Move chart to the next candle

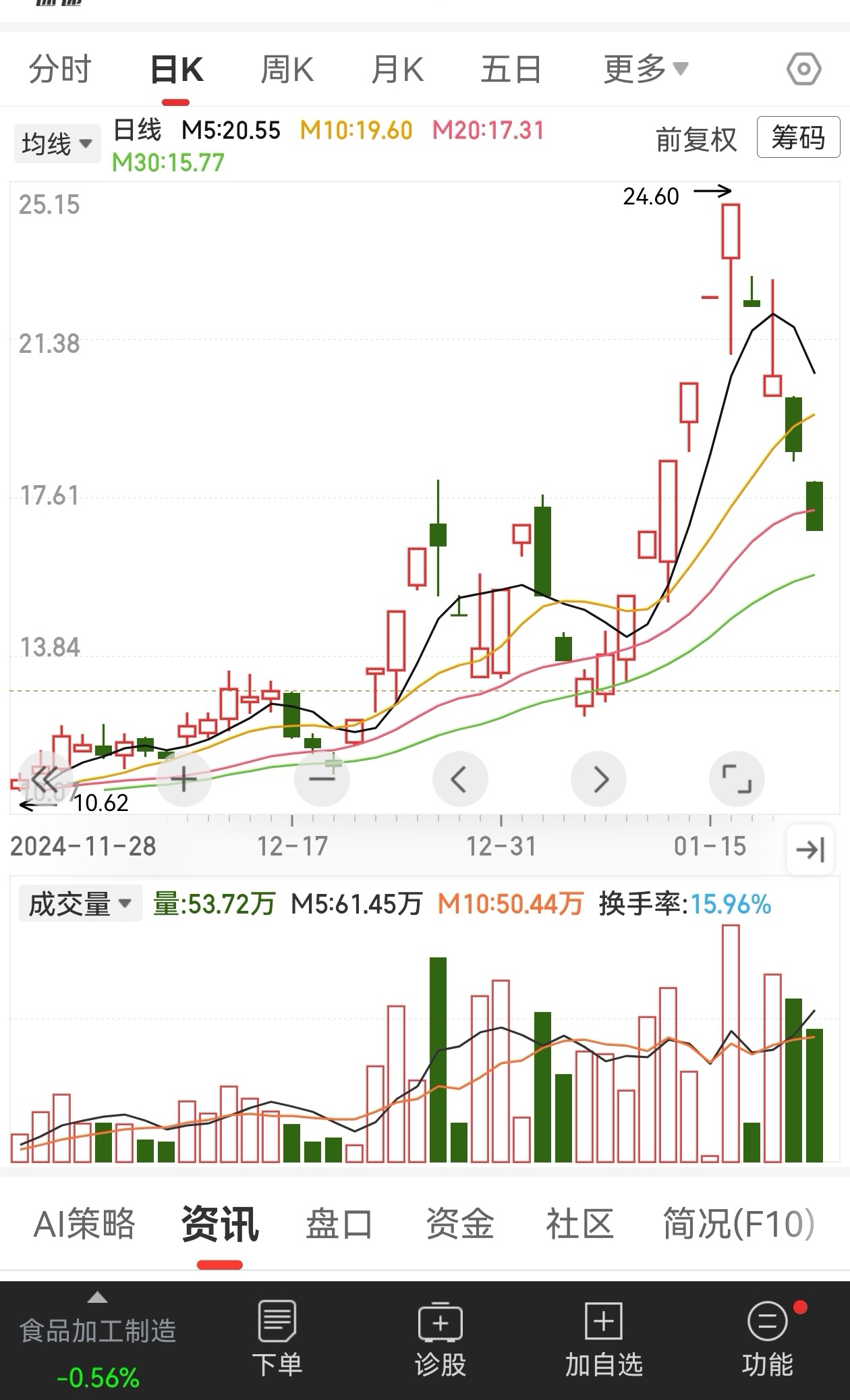[598, 780]
